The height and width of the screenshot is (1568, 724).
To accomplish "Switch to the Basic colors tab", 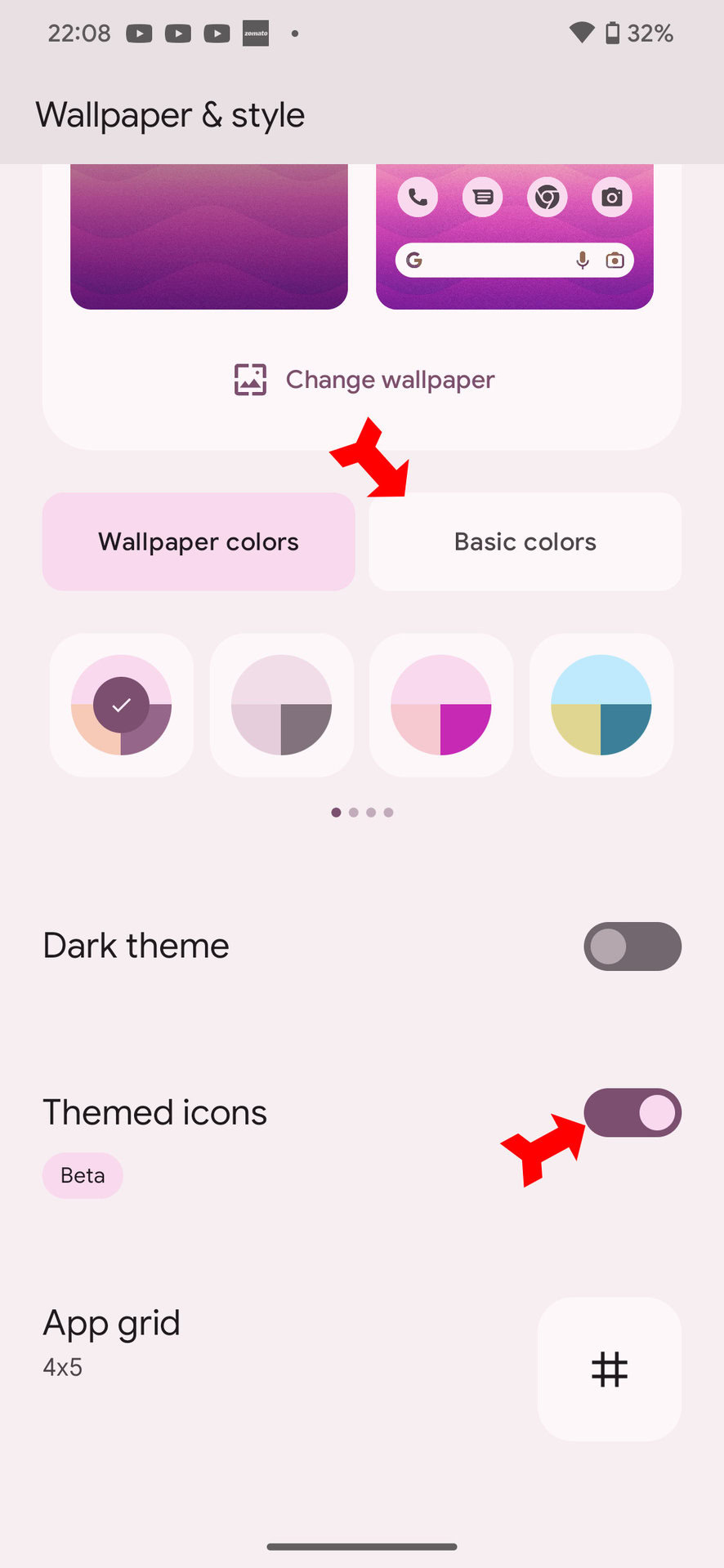I will (x=525, y=541).
